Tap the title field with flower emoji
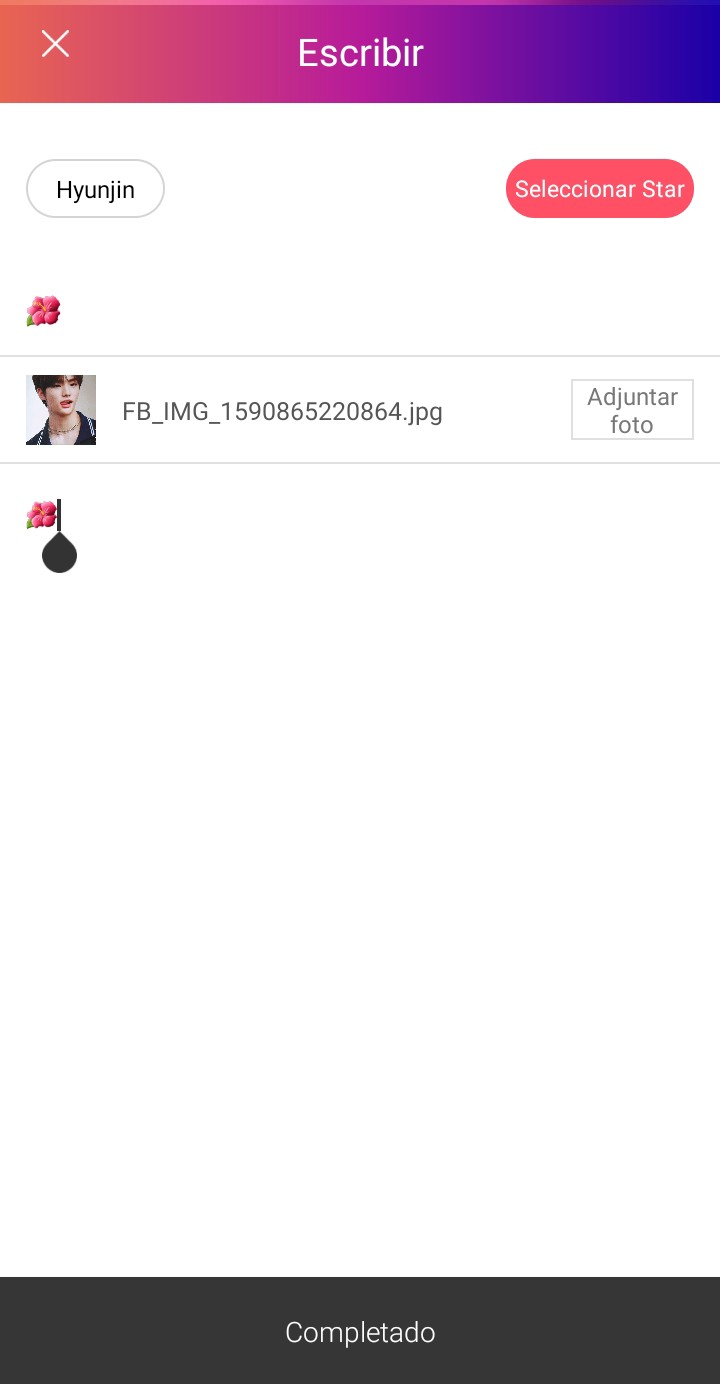This screenshot has width=720, height=1384. point(360,312)
